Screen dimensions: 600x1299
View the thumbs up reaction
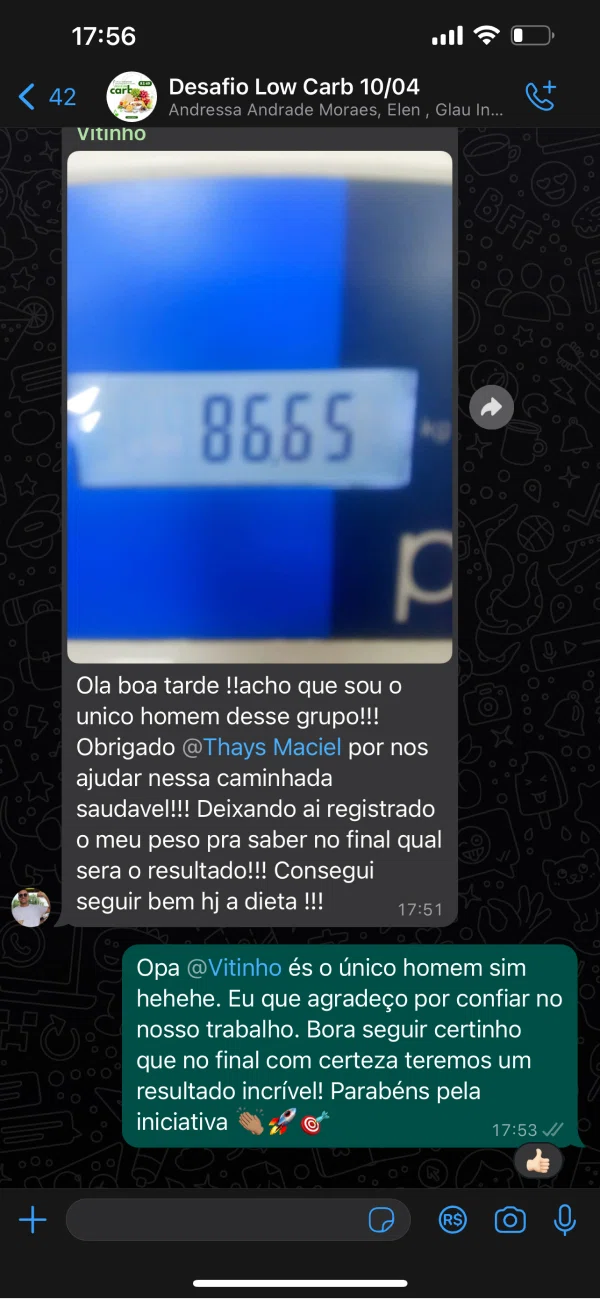click(x=539, y=1161)
